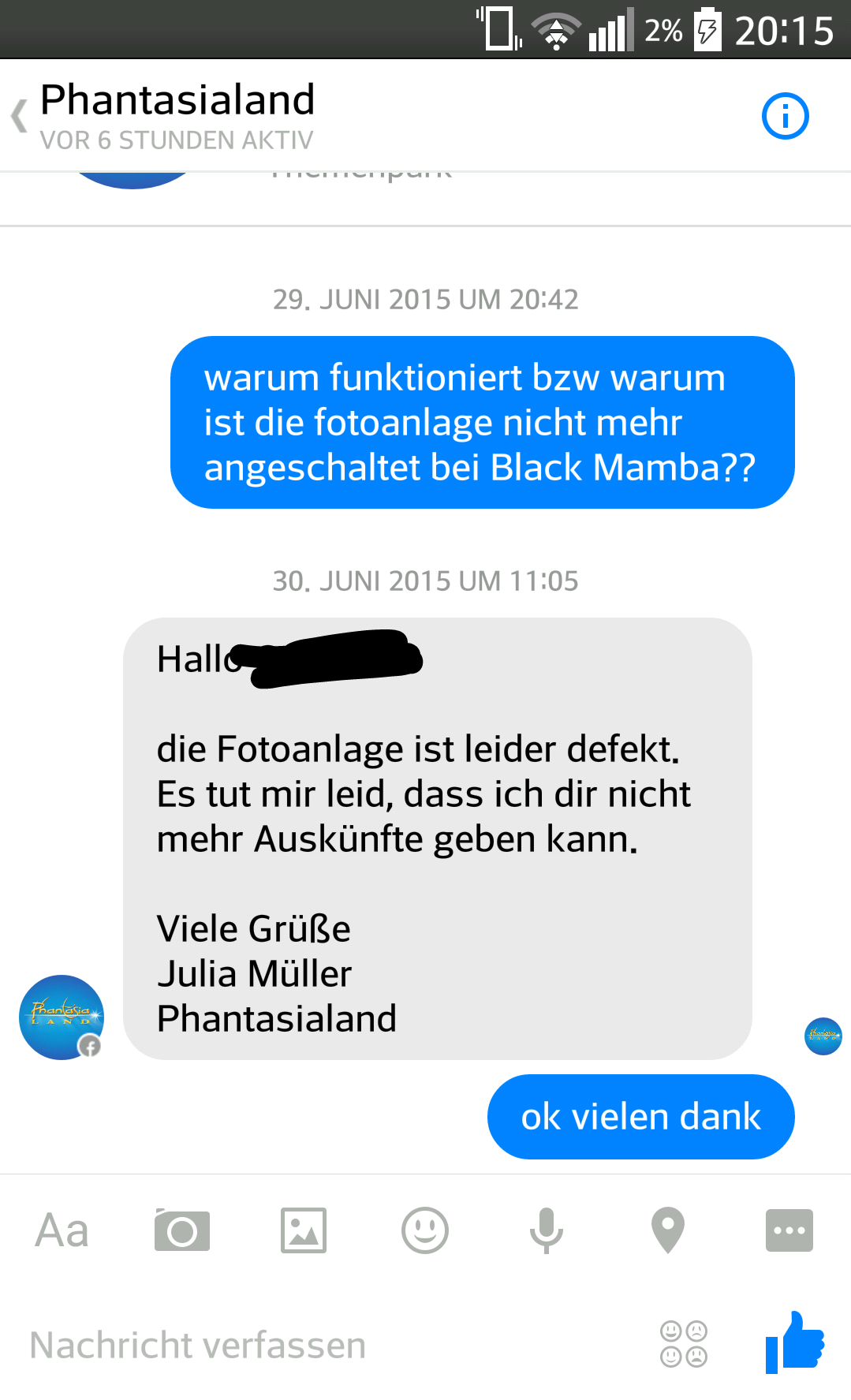Open the camera to take a photo
The height and width of the screenshot is (1400, 851).
point(182,1230)
